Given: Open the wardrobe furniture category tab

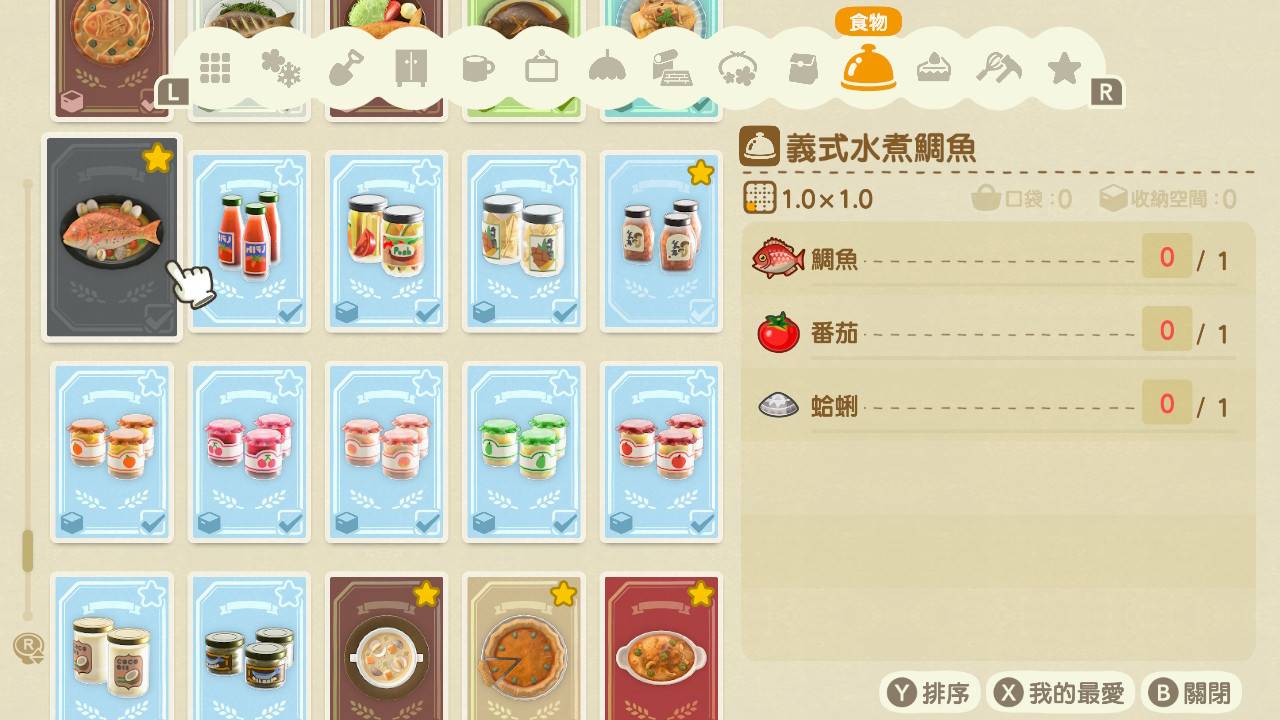Looking at the screenshot, I should pos(410,69).
